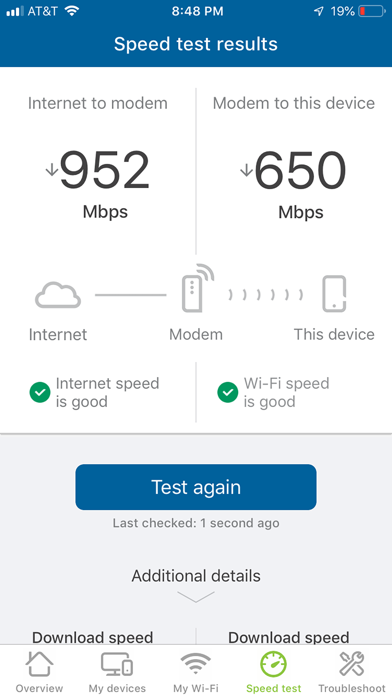The width and height of the screenshot is (392, 696).
Task: Run the speed test again
Action: pyautogui.click(x=196, y=487)
